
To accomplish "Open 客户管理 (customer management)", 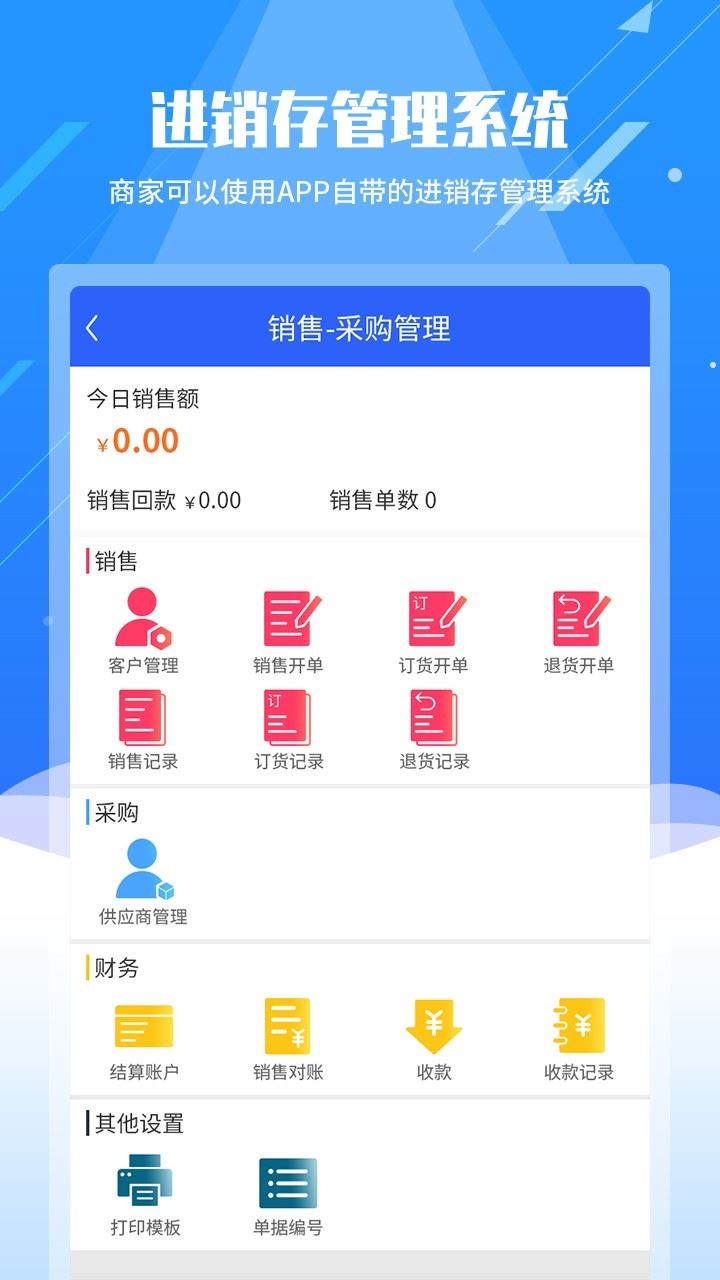I will tap(145, 625).
